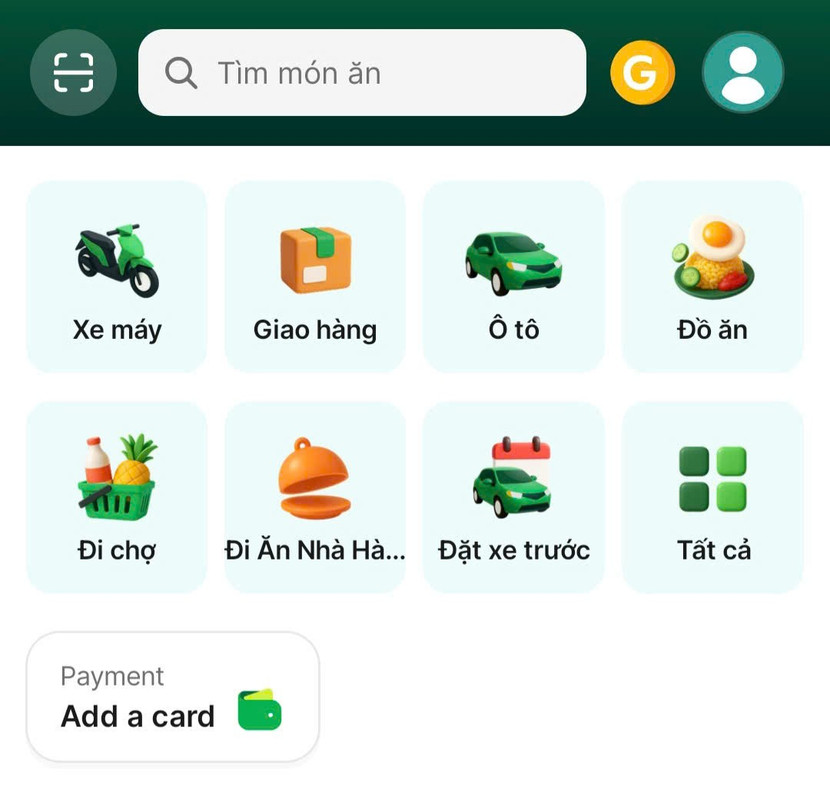Tap the Tìm món ăn search box
This screenshot has height=800, width=830.
(x=361, y=73)
